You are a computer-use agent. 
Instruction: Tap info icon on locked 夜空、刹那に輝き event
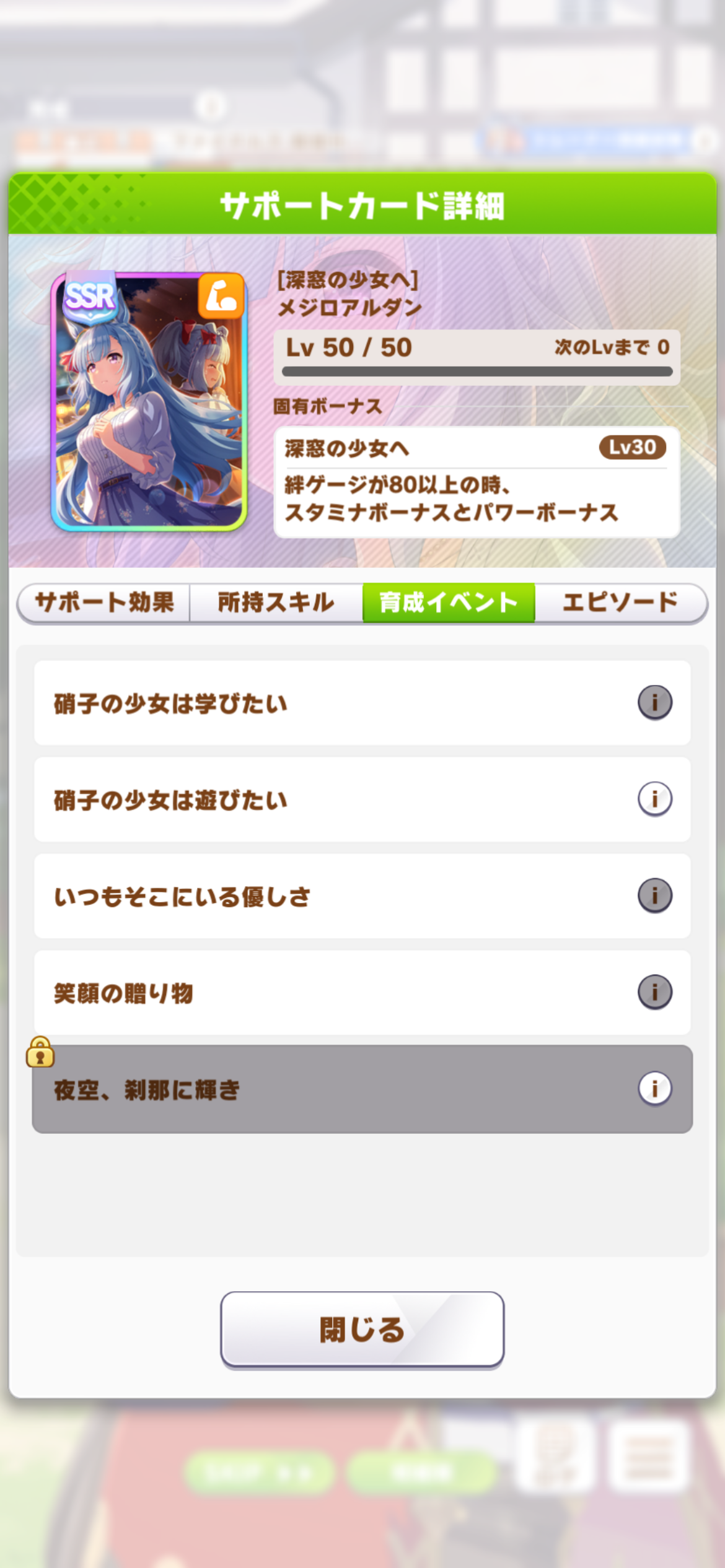click(x=655, y=1089)
